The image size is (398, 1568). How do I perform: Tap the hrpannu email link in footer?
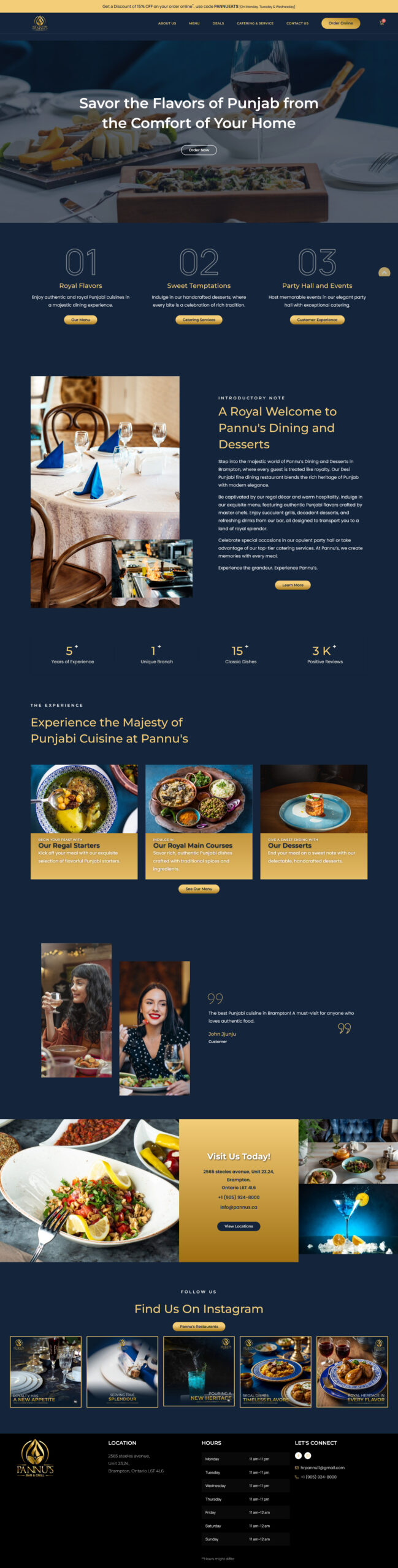coord(322,1468)
